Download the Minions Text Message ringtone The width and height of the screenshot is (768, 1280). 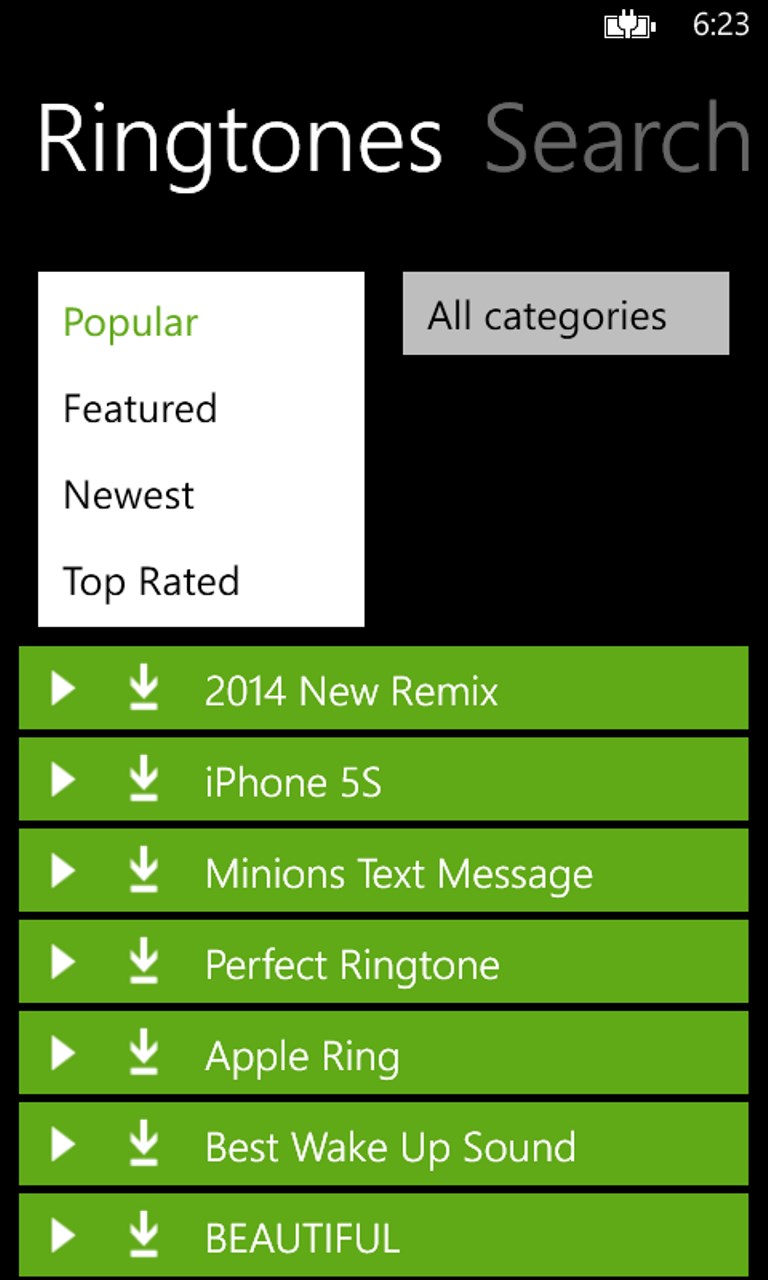(x=145, y=870)
